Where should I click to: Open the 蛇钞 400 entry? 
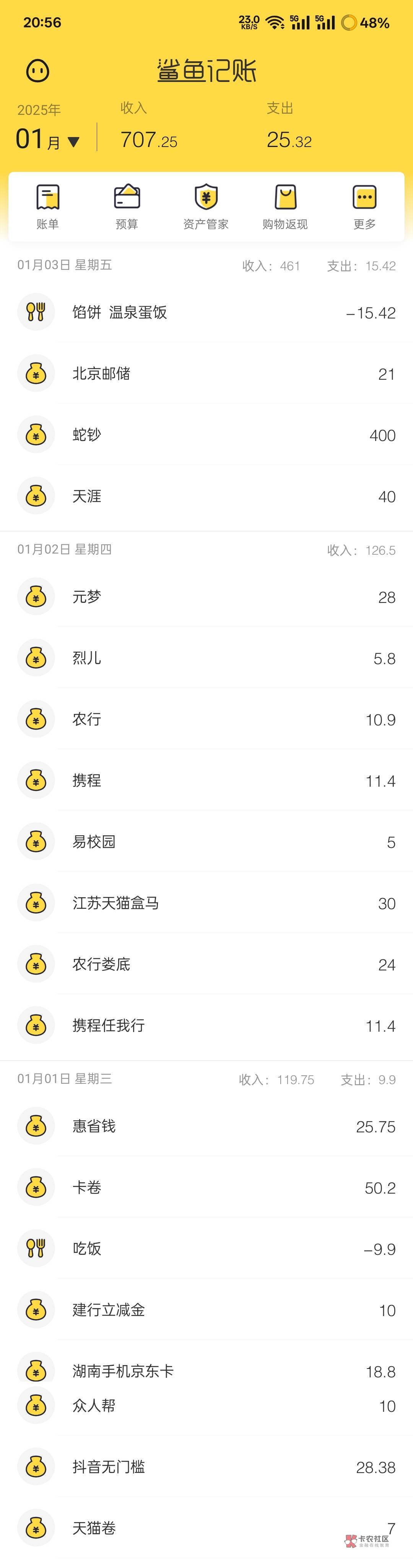tap(206, 435)
